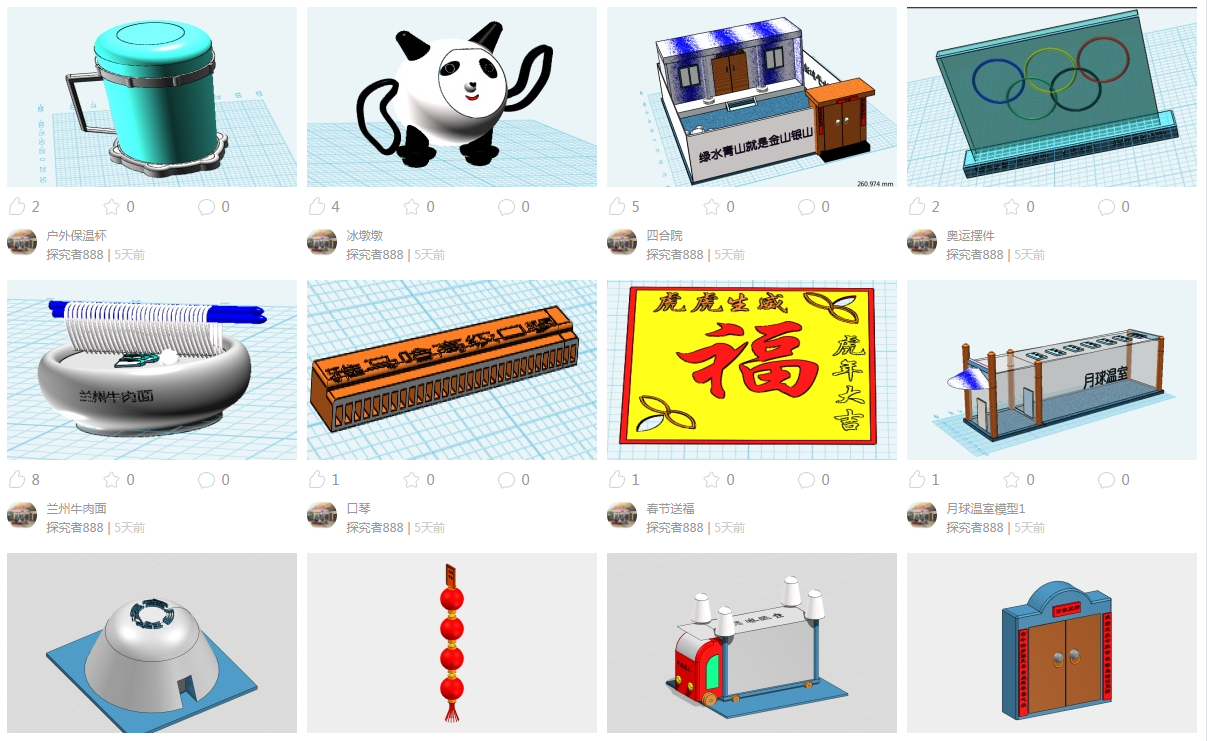Like the 春节送福 model
Screen dimensions: 1207x741
tap(618, 480)
